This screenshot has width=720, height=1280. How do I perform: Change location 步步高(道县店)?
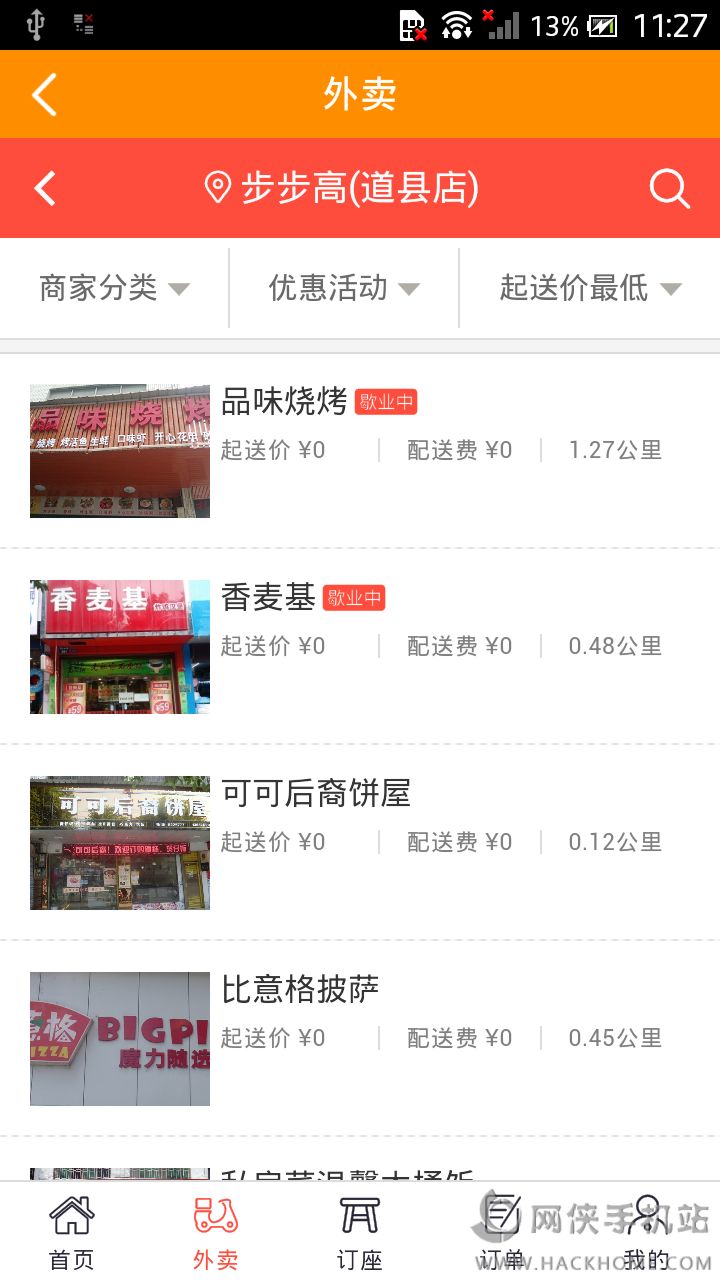[x=342, y=188]
